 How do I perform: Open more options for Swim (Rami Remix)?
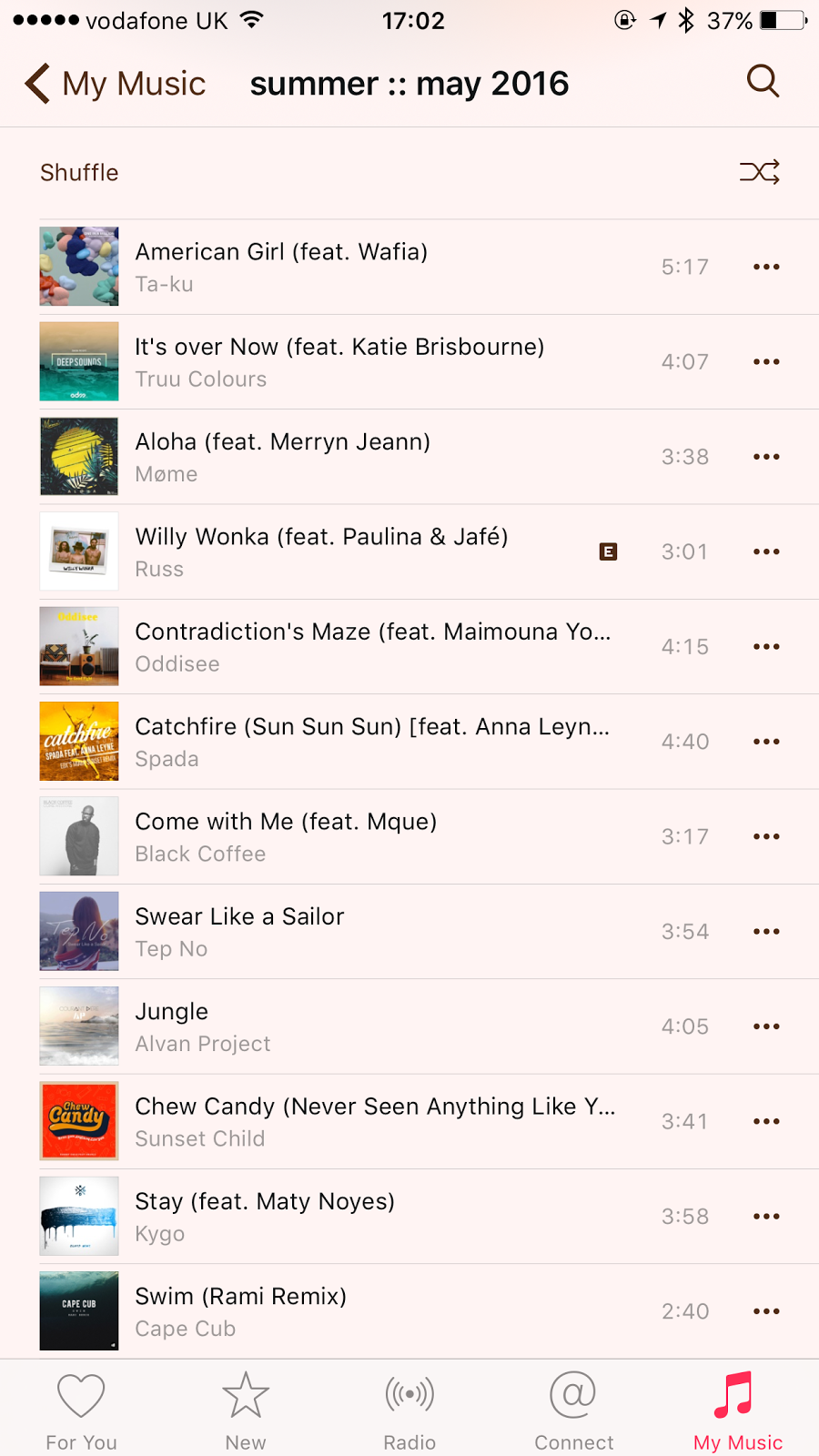point(766,1311)
